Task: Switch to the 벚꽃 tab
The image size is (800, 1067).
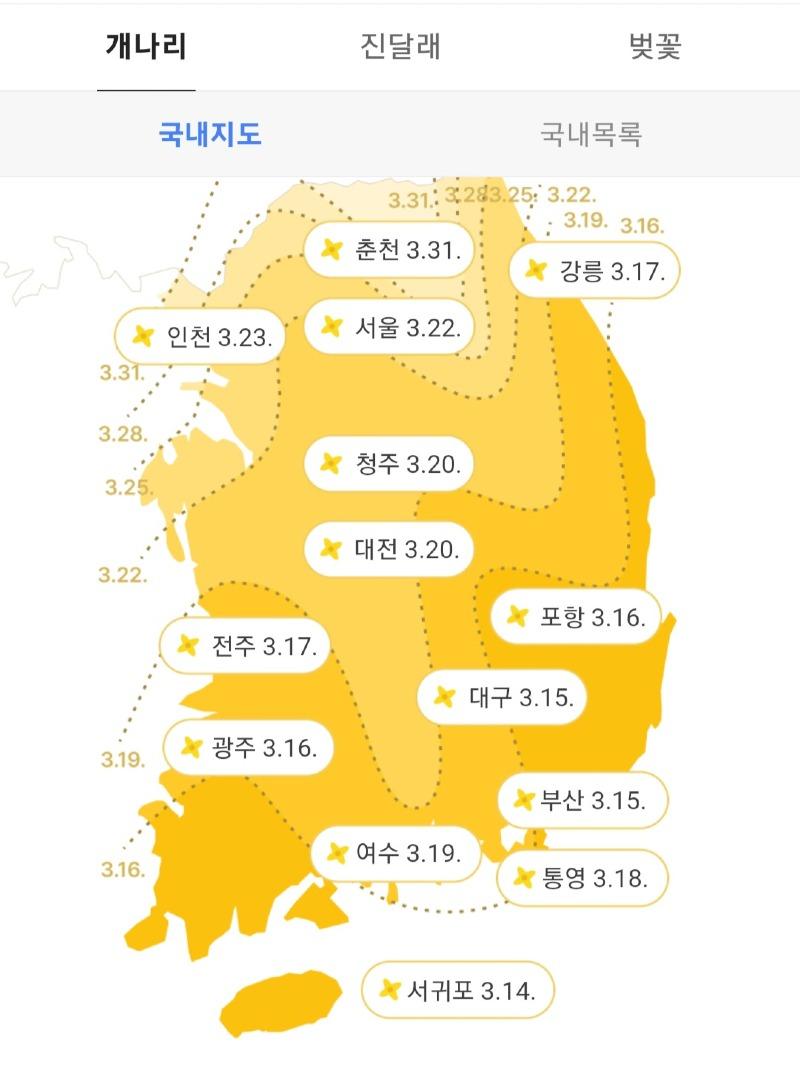Action: (655, 47)
